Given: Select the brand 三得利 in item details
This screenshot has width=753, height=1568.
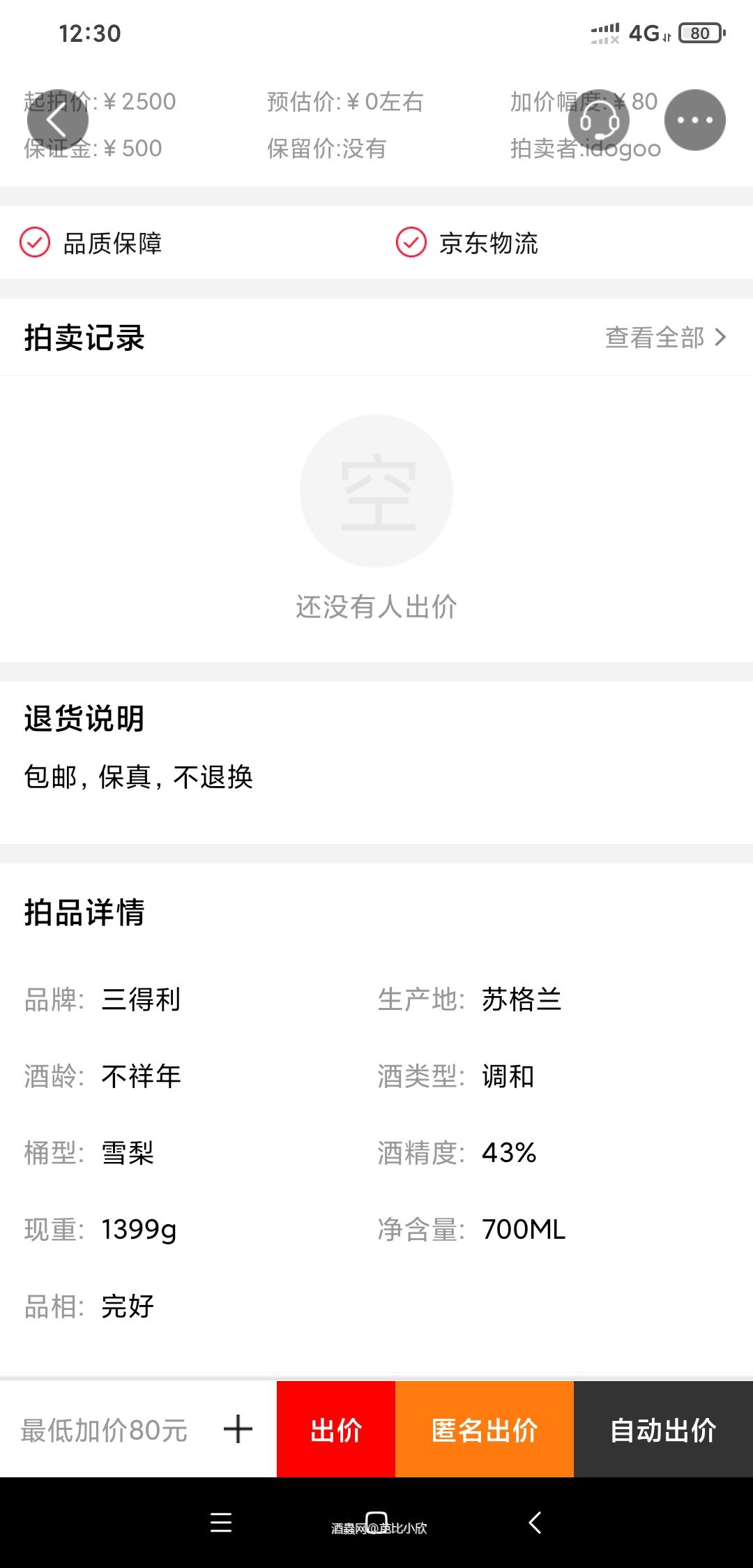Looking at the screenshot, I should tap(139, 1000).
